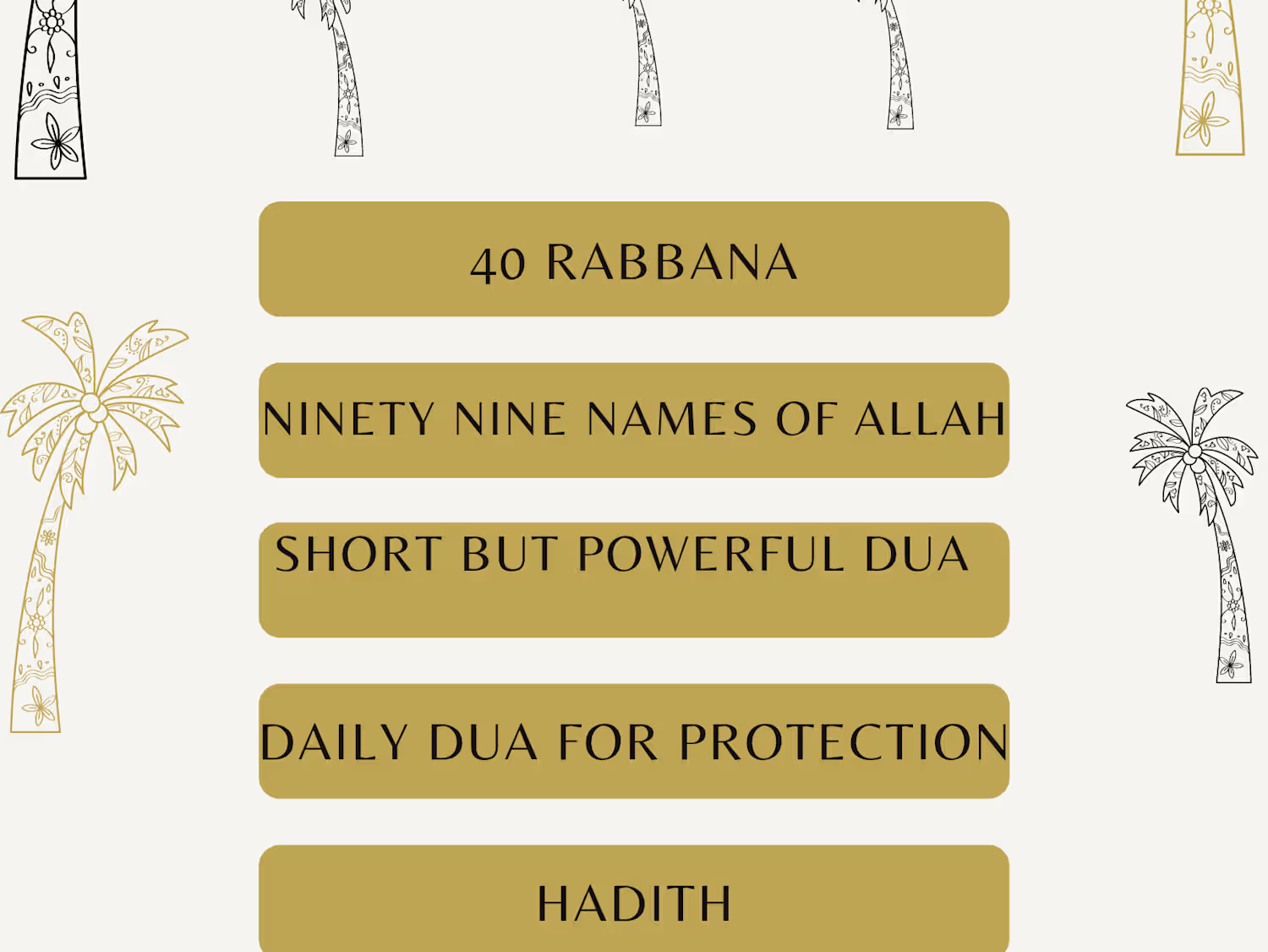Go to Daily Dua for Protection
Screen dimensions: 1268x952
pyautogui.click(x=634, y=741)
